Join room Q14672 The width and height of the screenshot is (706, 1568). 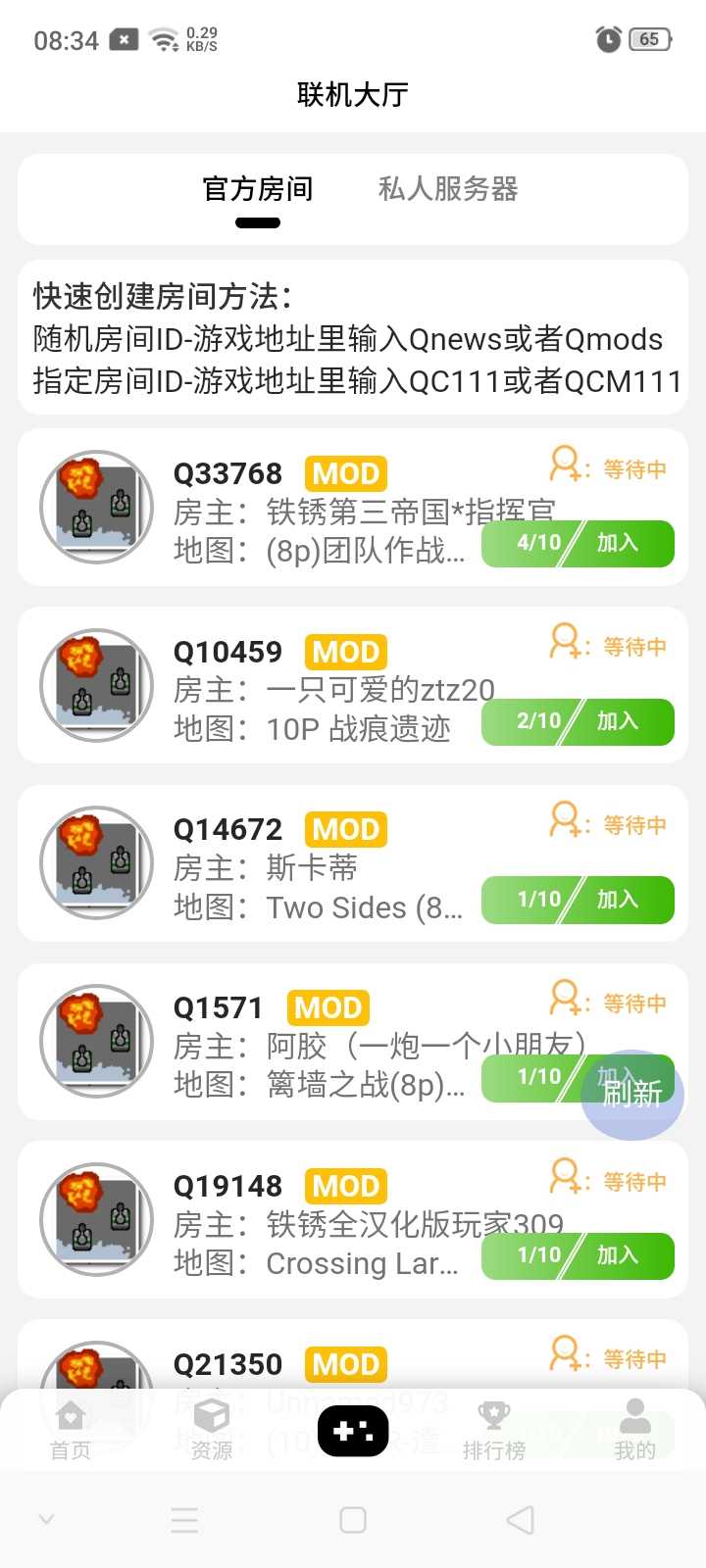(x=618, y=900)
